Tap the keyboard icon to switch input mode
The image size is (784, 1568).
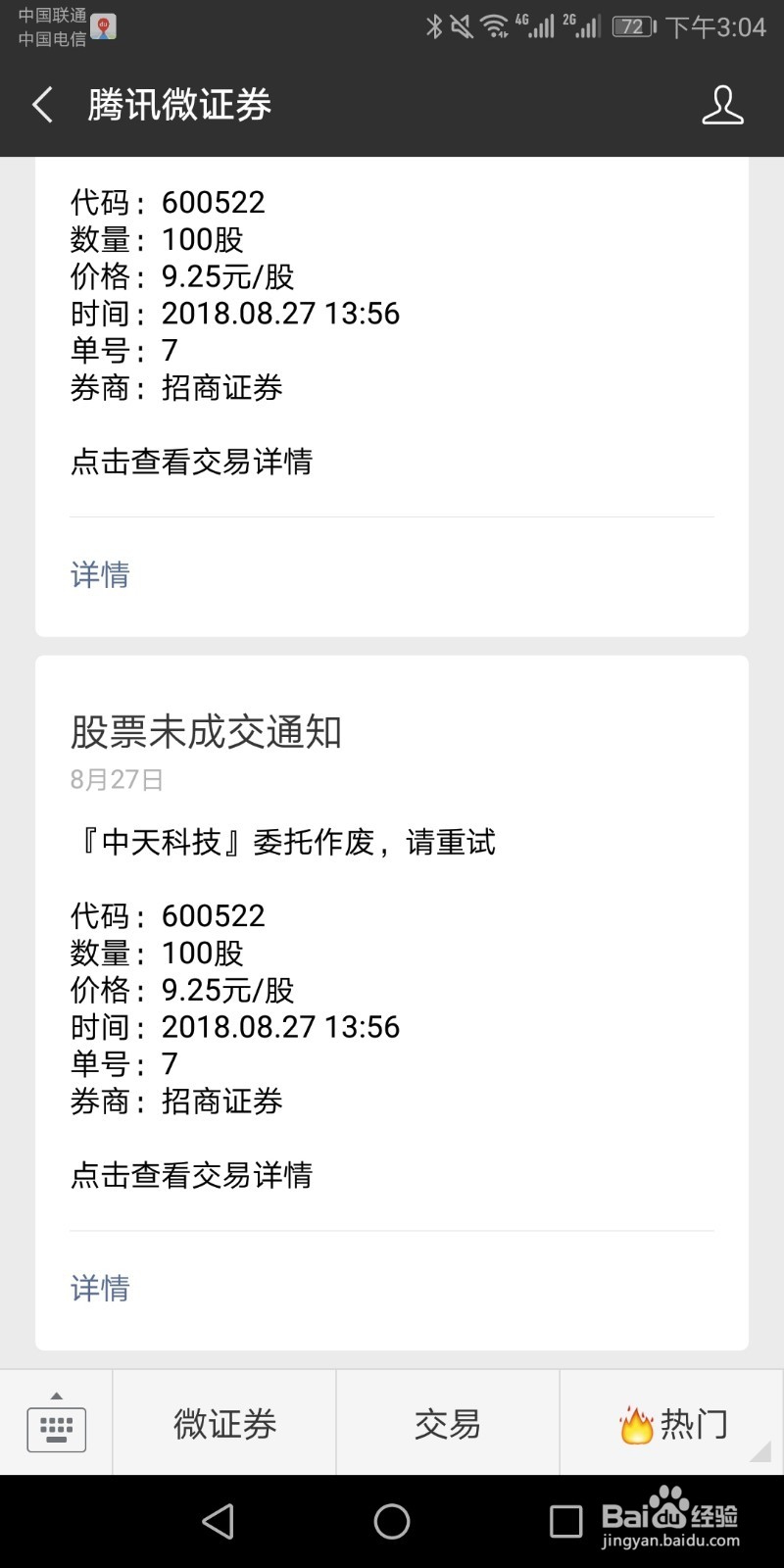56,1431
